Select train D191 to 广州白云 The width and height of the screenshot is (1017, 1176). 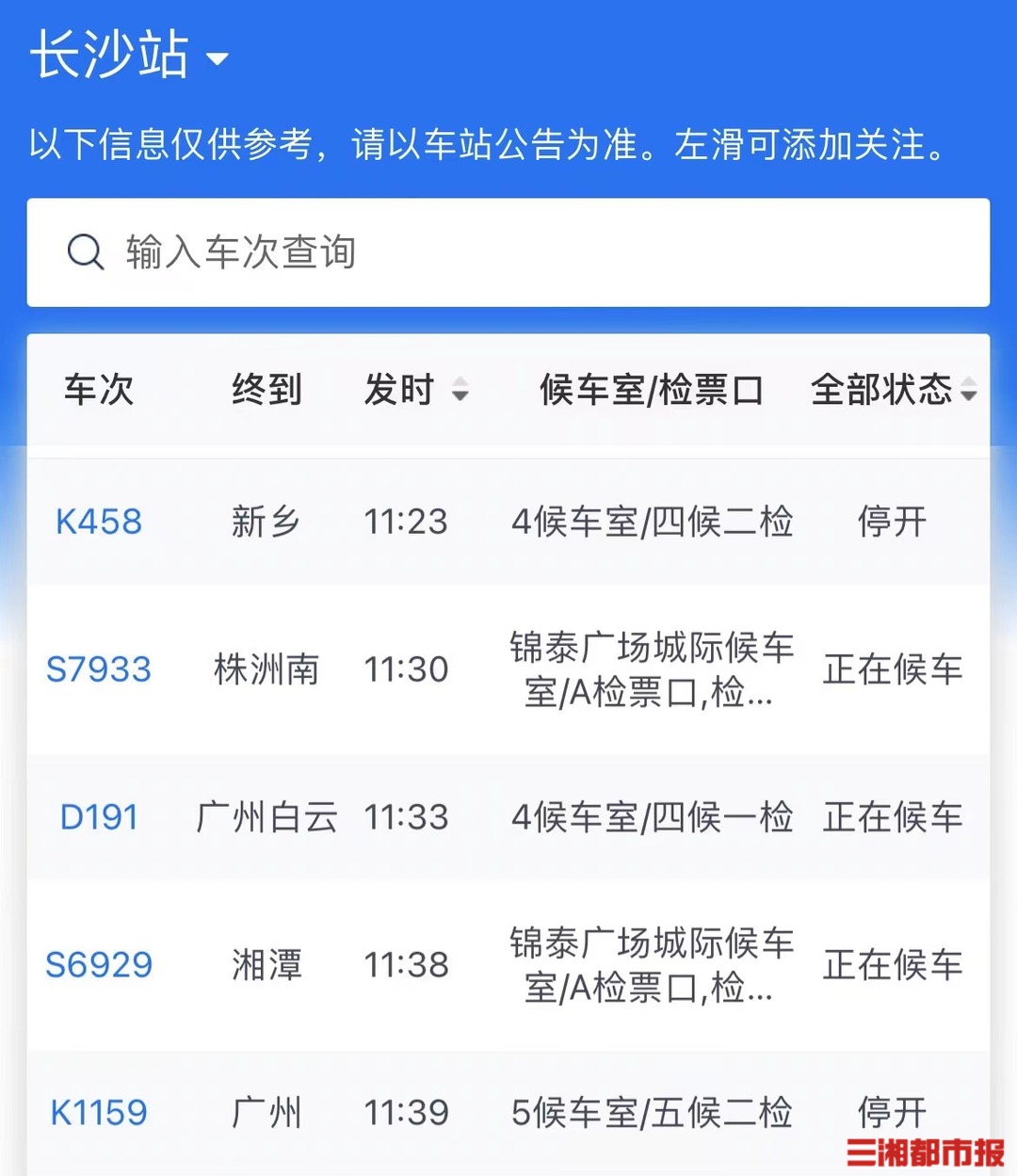point(99,817)
